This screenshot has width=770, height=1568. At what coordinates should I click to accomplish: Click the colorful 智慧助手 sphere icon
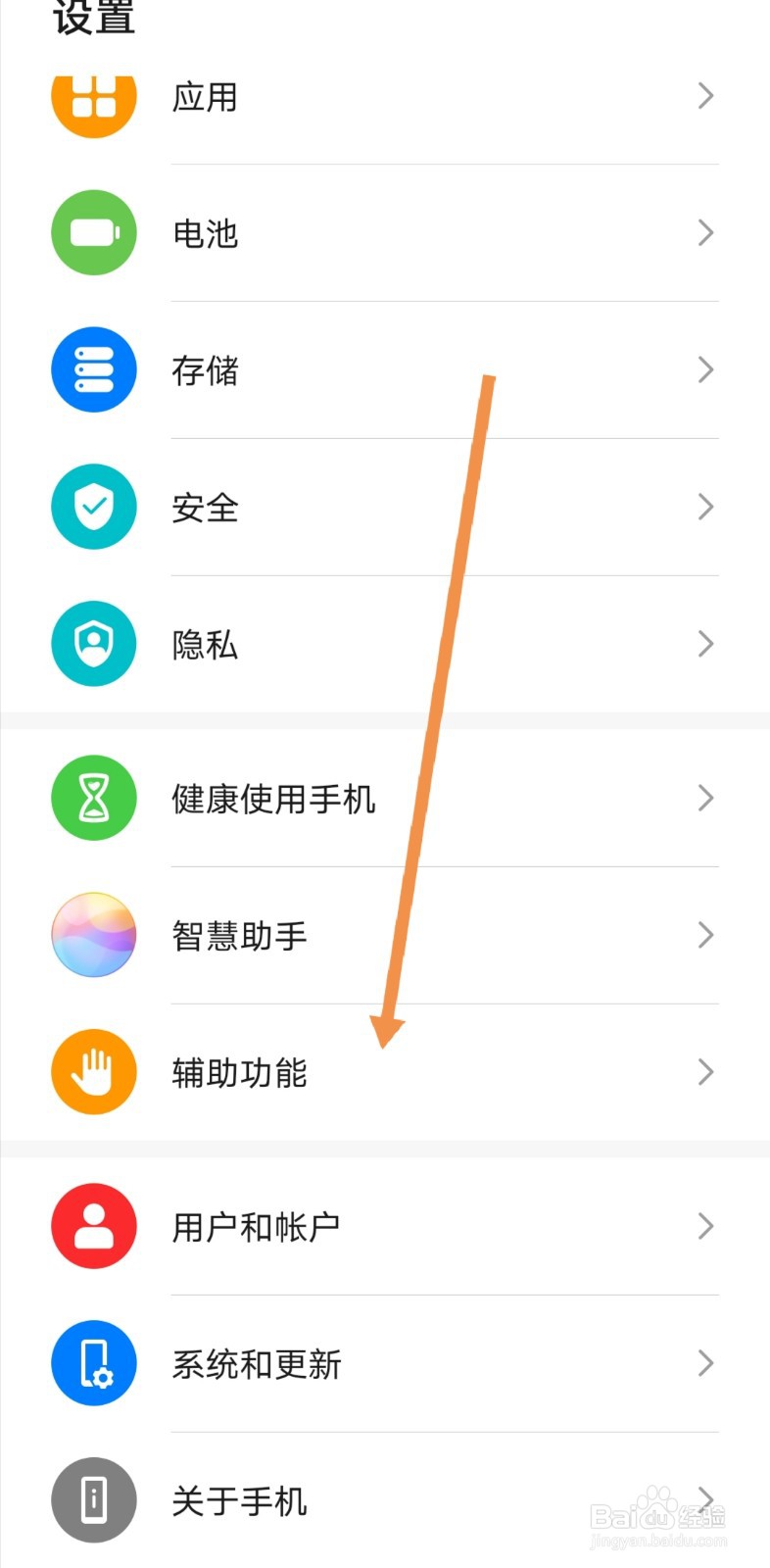93,935
